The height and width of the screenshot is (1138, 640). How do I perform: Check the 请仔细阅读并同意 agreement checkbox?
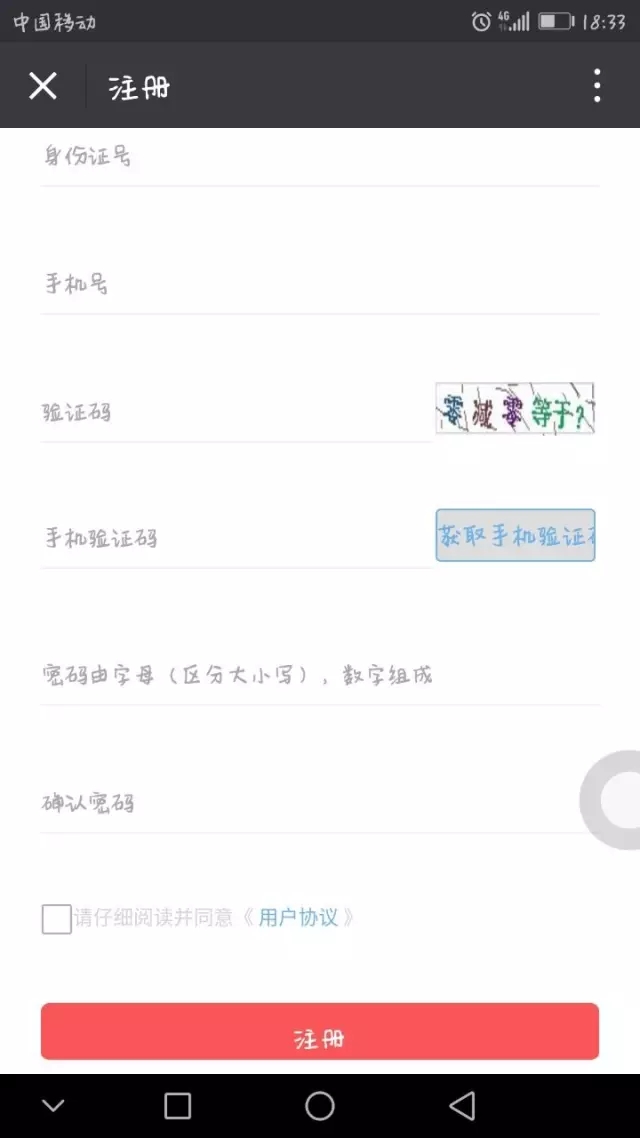click(x=56, y=919)
